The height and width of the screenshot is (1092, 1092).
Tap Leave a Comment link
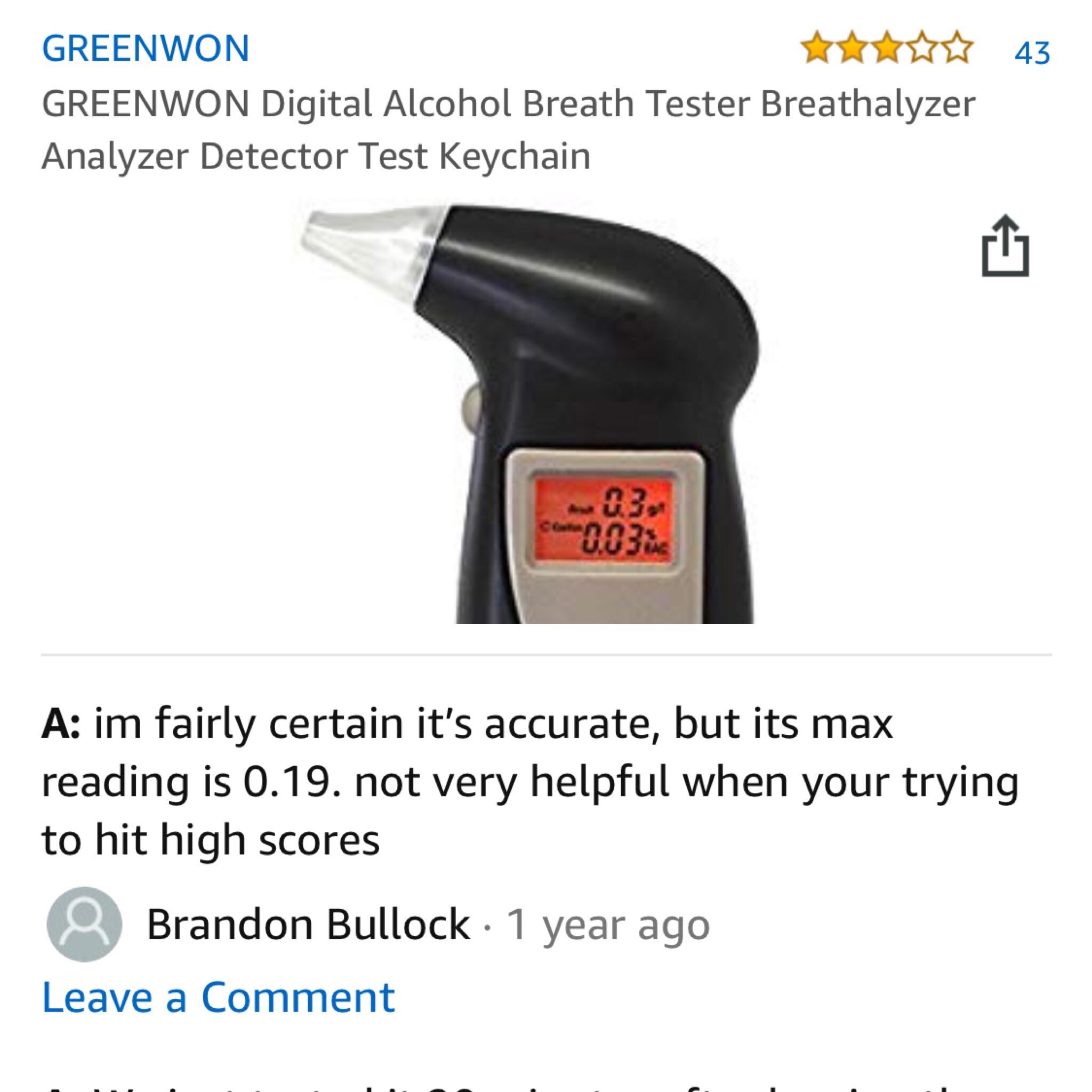pos(218,997)
